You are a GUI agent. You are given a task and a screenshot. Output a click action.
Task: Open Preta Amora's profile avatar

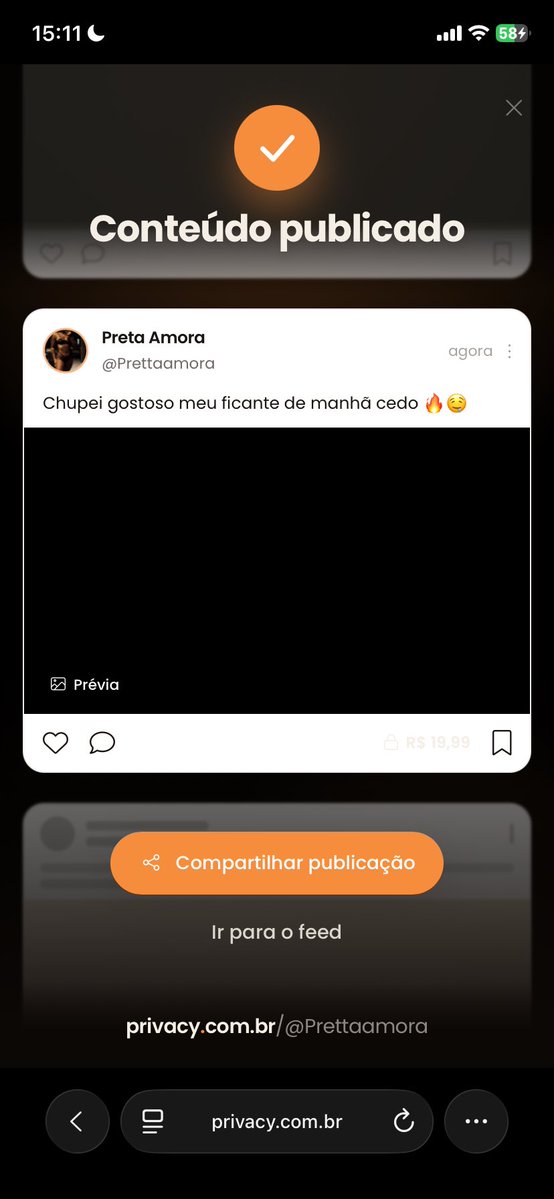[66, 351]
